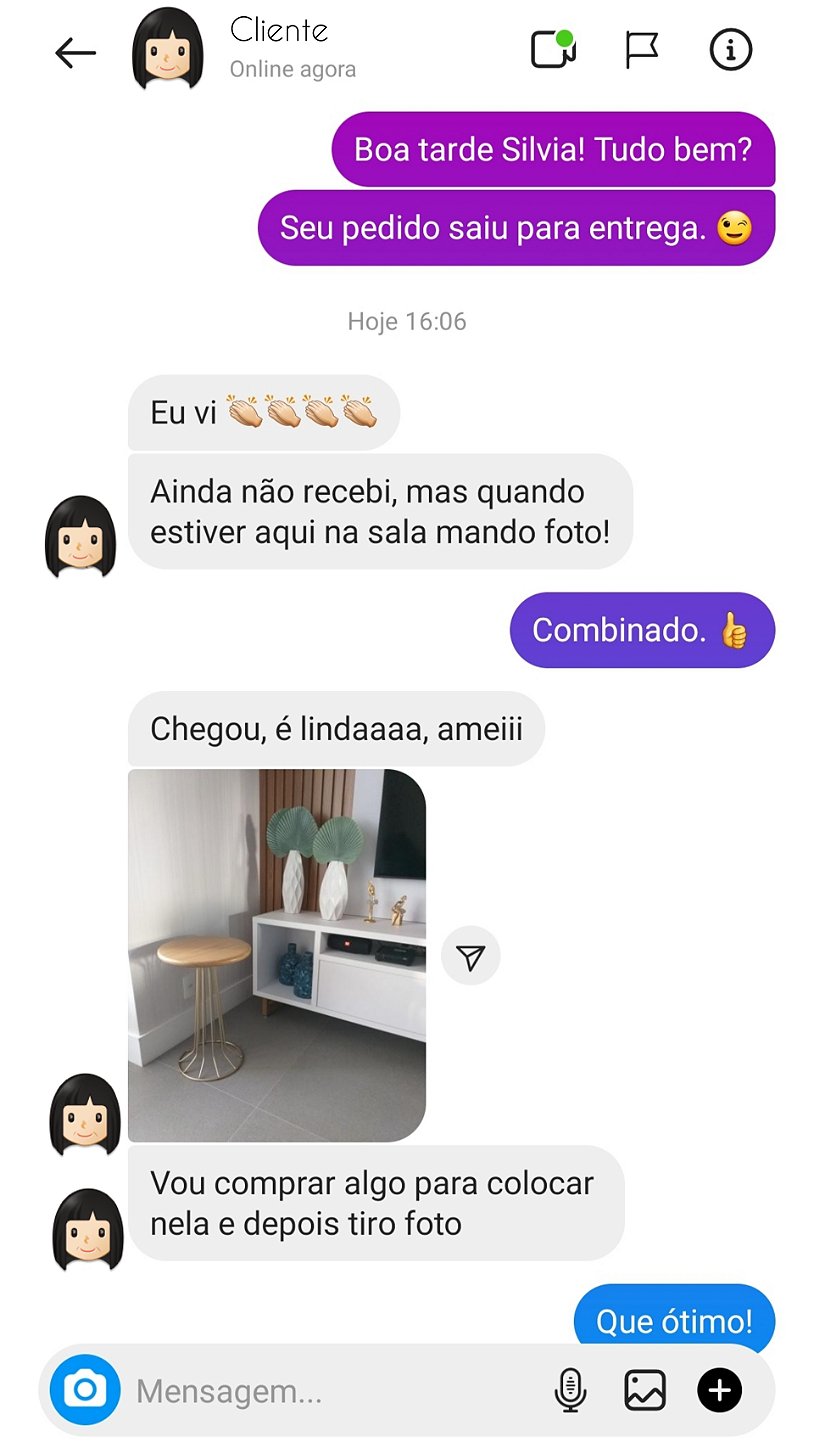The image size is (814, 1448).
Task: Open the camera to take a photo
Action: point(85,1390)
